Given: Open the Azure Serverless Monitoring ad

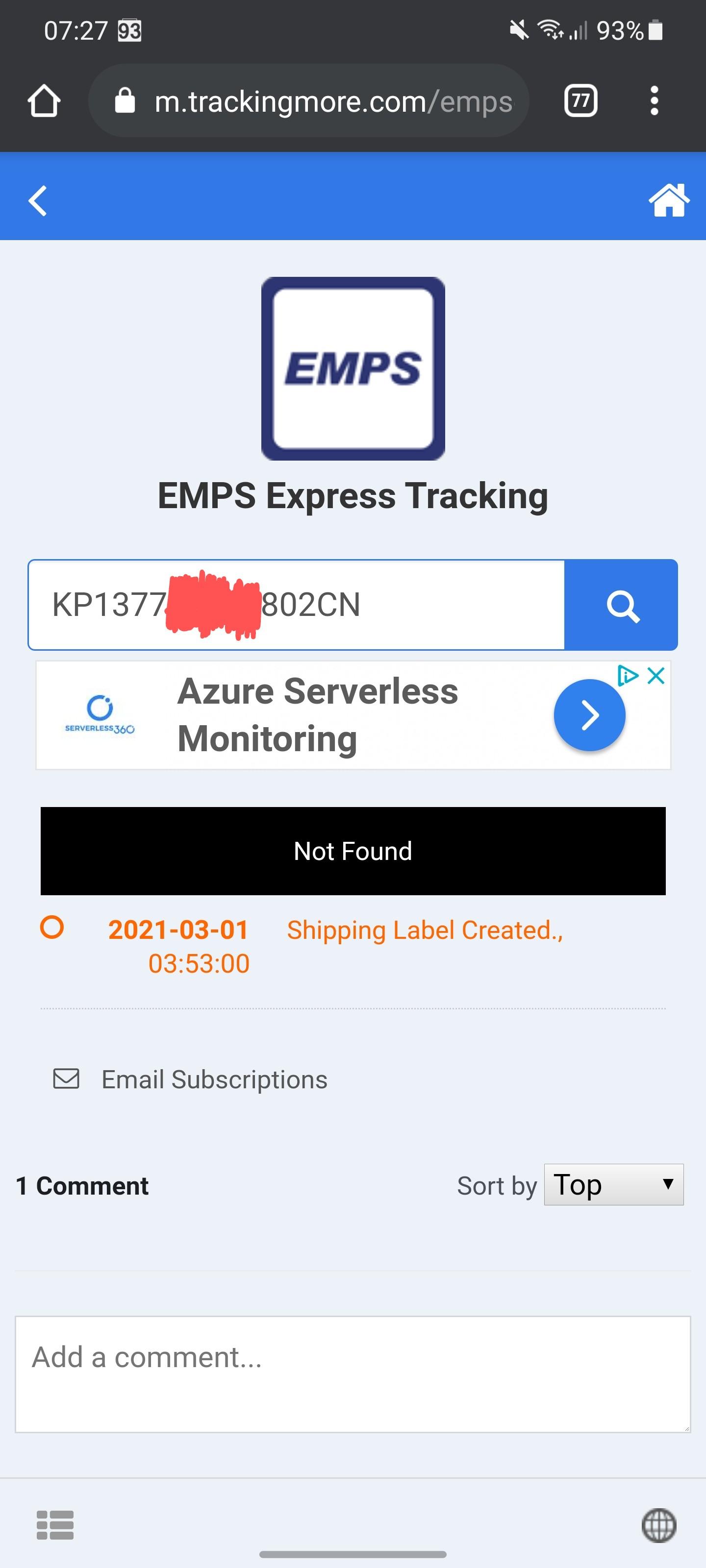Looking at the screenshot, I should click(x=317, y=714).
